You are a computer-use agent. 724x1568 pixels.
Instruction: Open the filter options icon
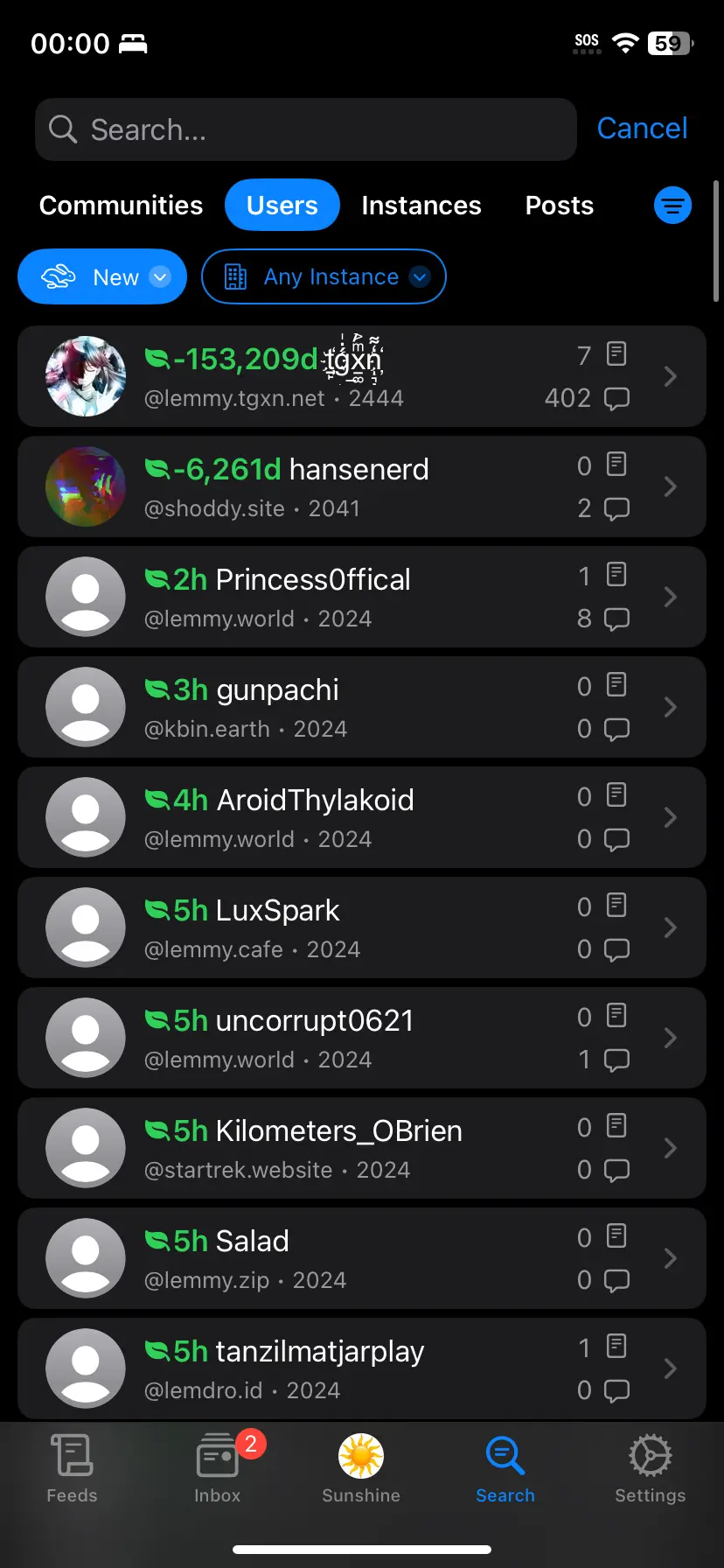(x=672, y=206)
